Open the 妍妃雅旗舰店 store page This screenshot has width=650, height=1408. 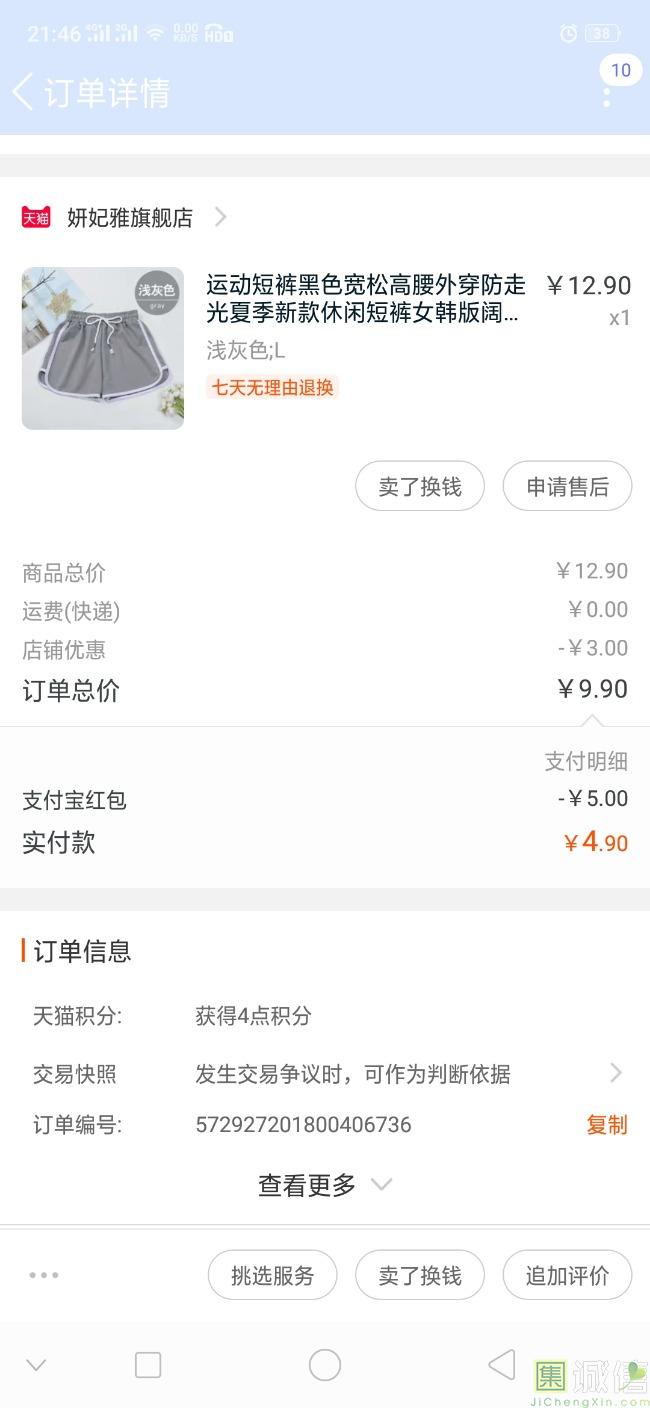click(x=130, y=218)
